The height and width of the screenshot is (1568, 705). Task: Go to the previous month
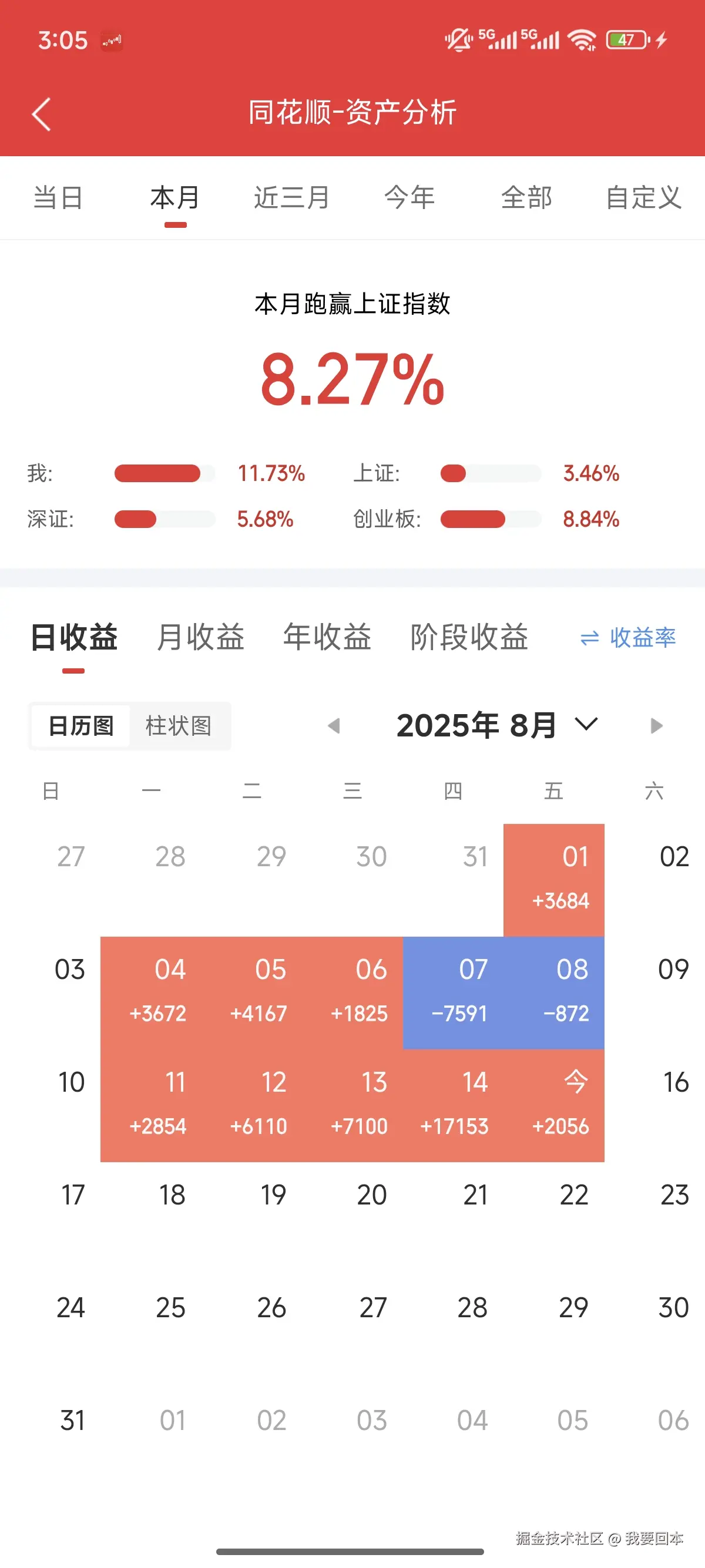coord(333,725)
